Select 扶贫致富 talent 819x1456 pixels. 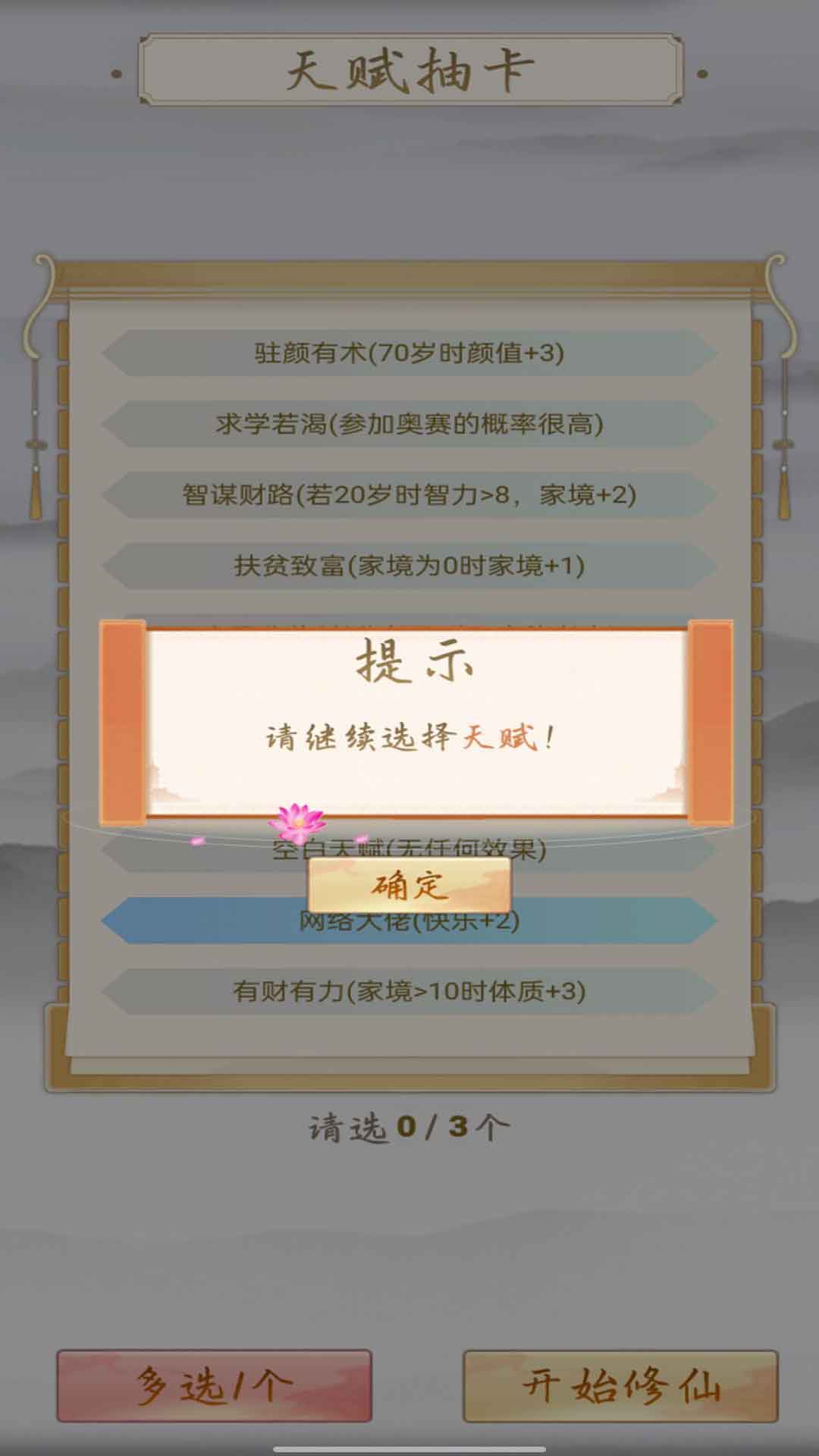(x=409, y=566)
